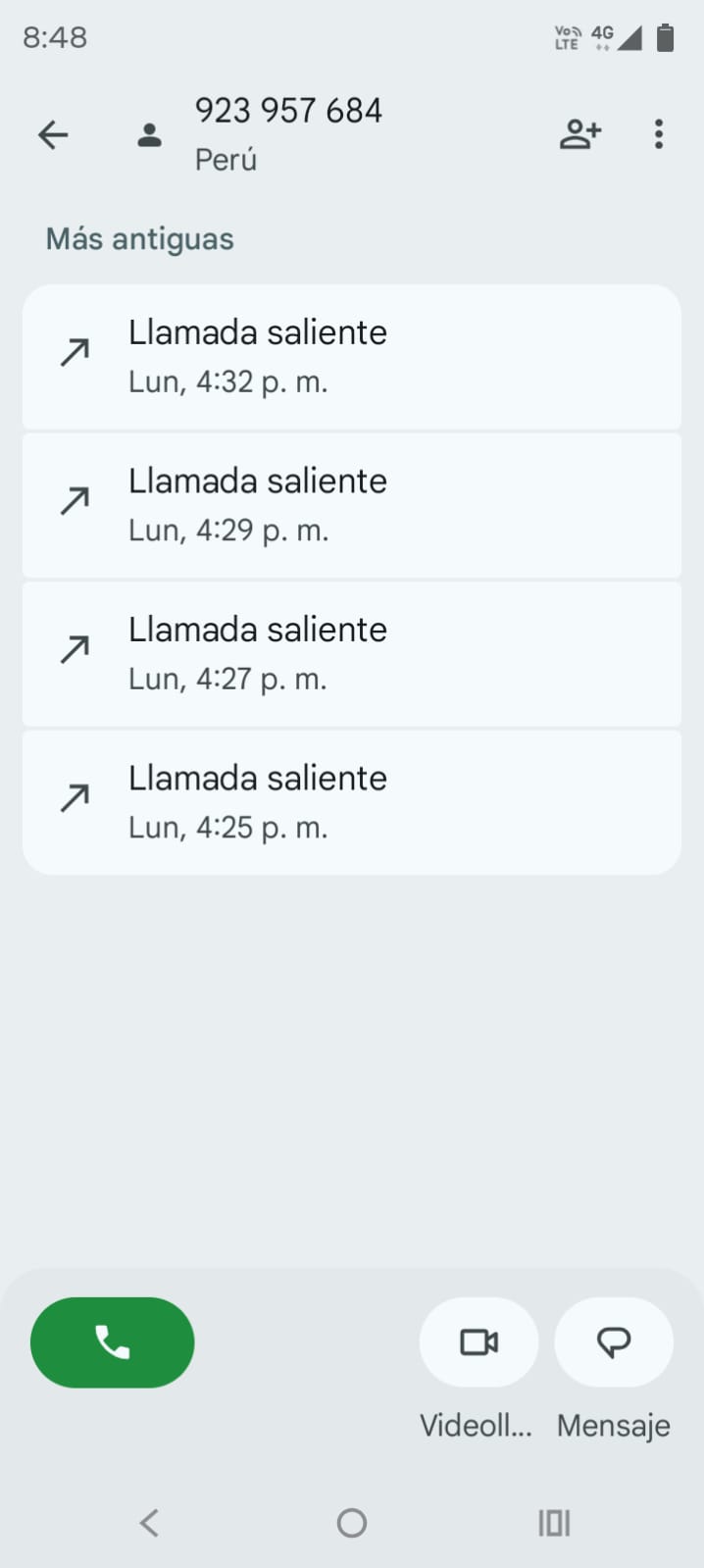Open the recent apps overview

pos(554,1522)
